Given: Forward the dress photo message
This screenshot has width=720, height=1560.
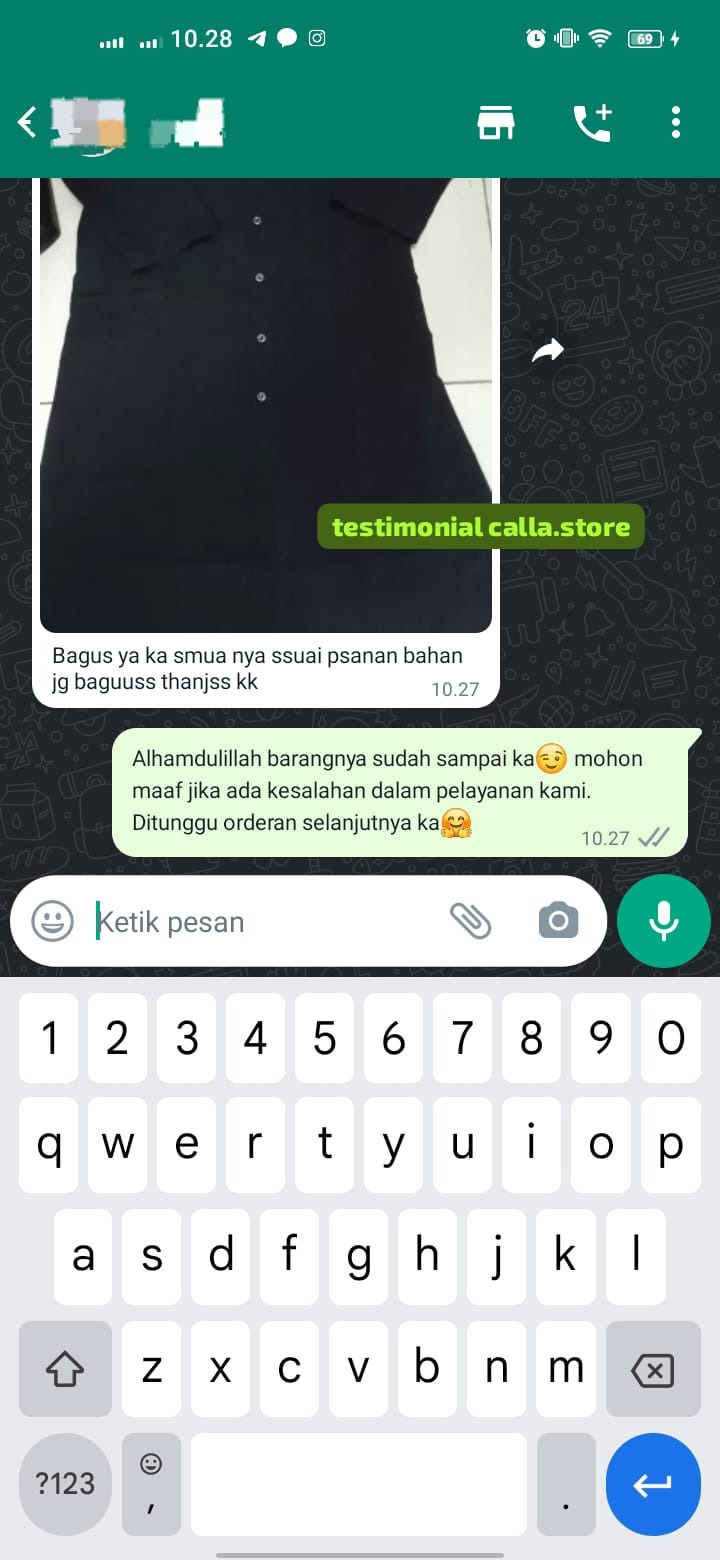Looking at the screenshot, I should click(x=547, y=350).
